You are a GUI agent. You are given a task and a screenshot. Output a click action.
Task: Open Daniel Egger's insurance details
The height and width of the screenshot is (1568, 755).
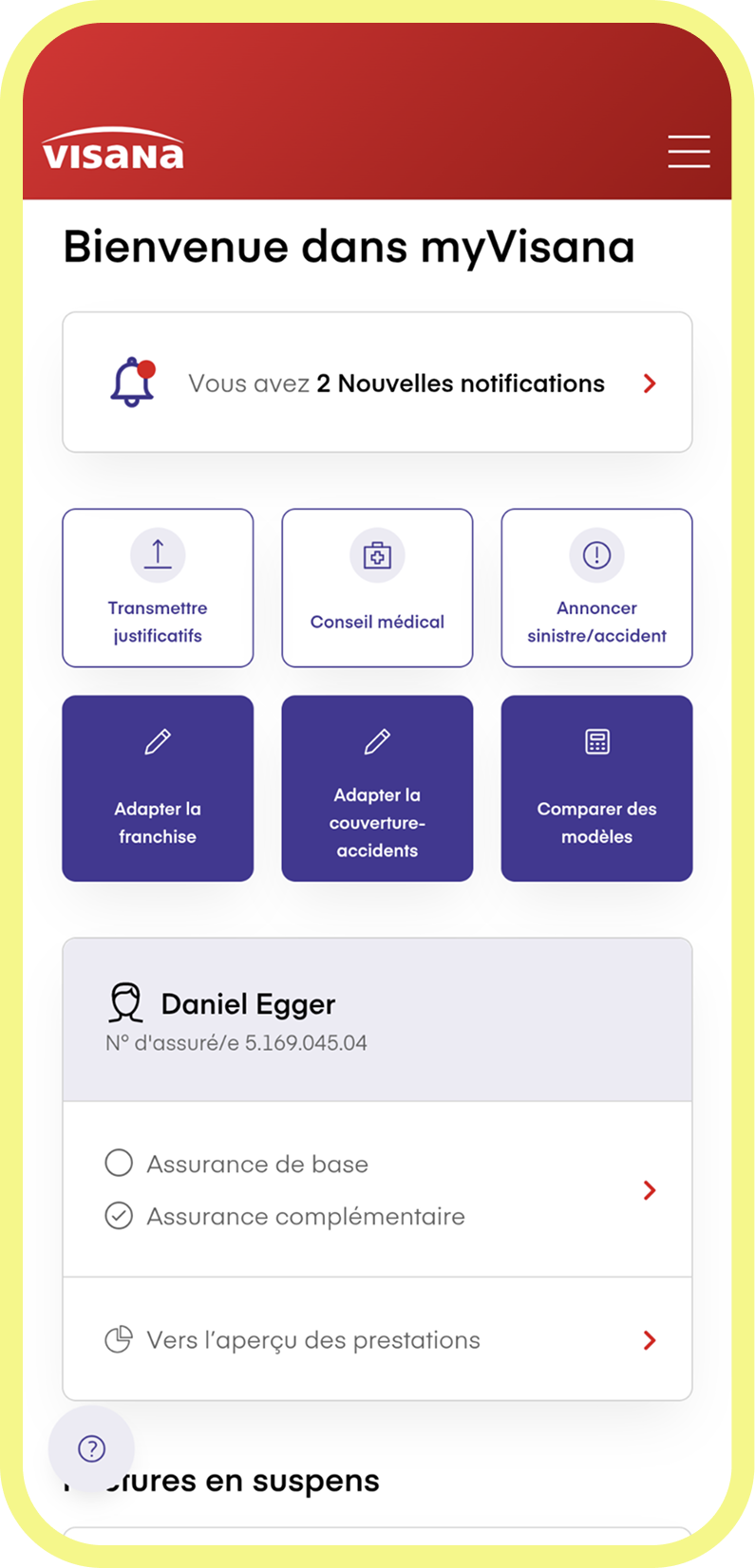[x=377, y=1190]
